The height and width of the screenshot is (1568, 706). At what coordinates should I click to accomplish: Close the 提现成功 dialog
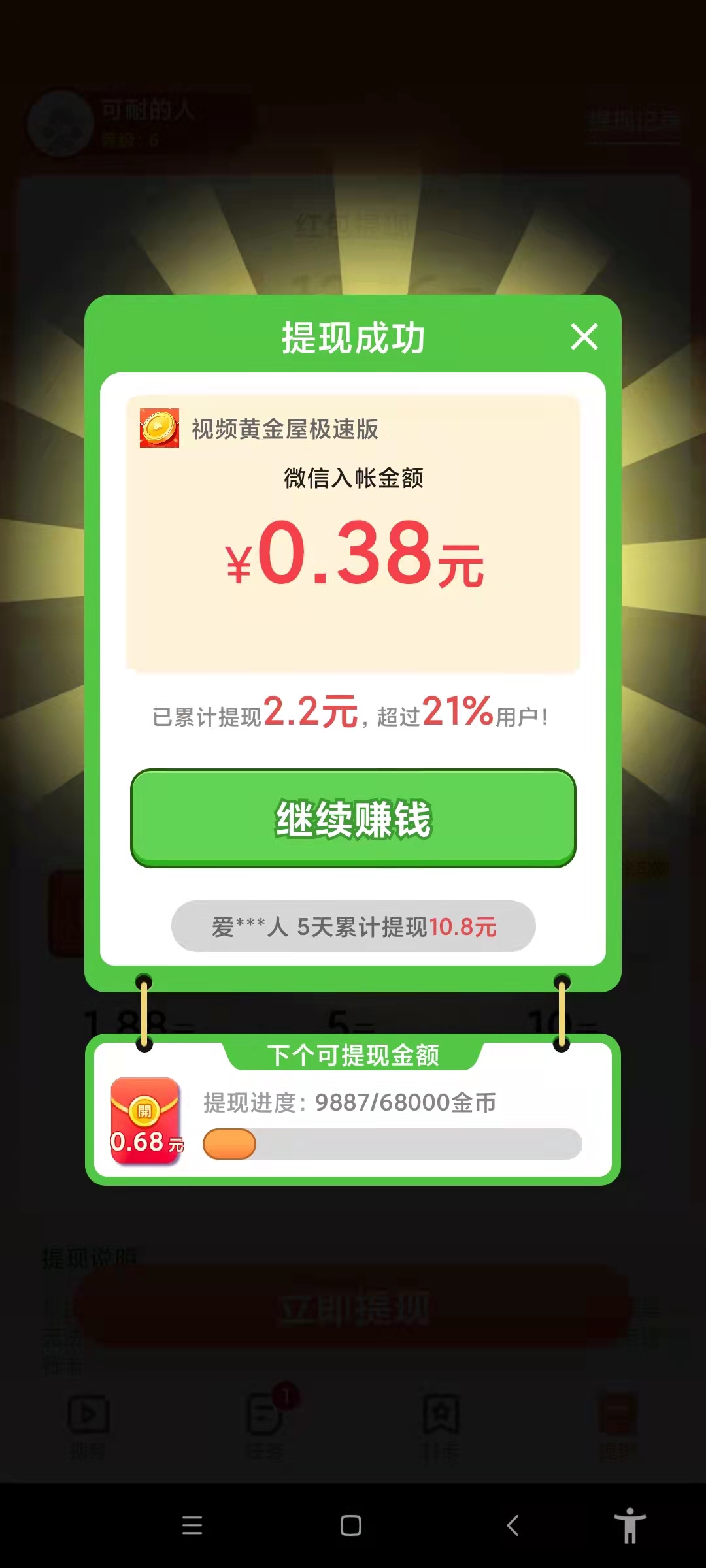(x=584, y=337)
